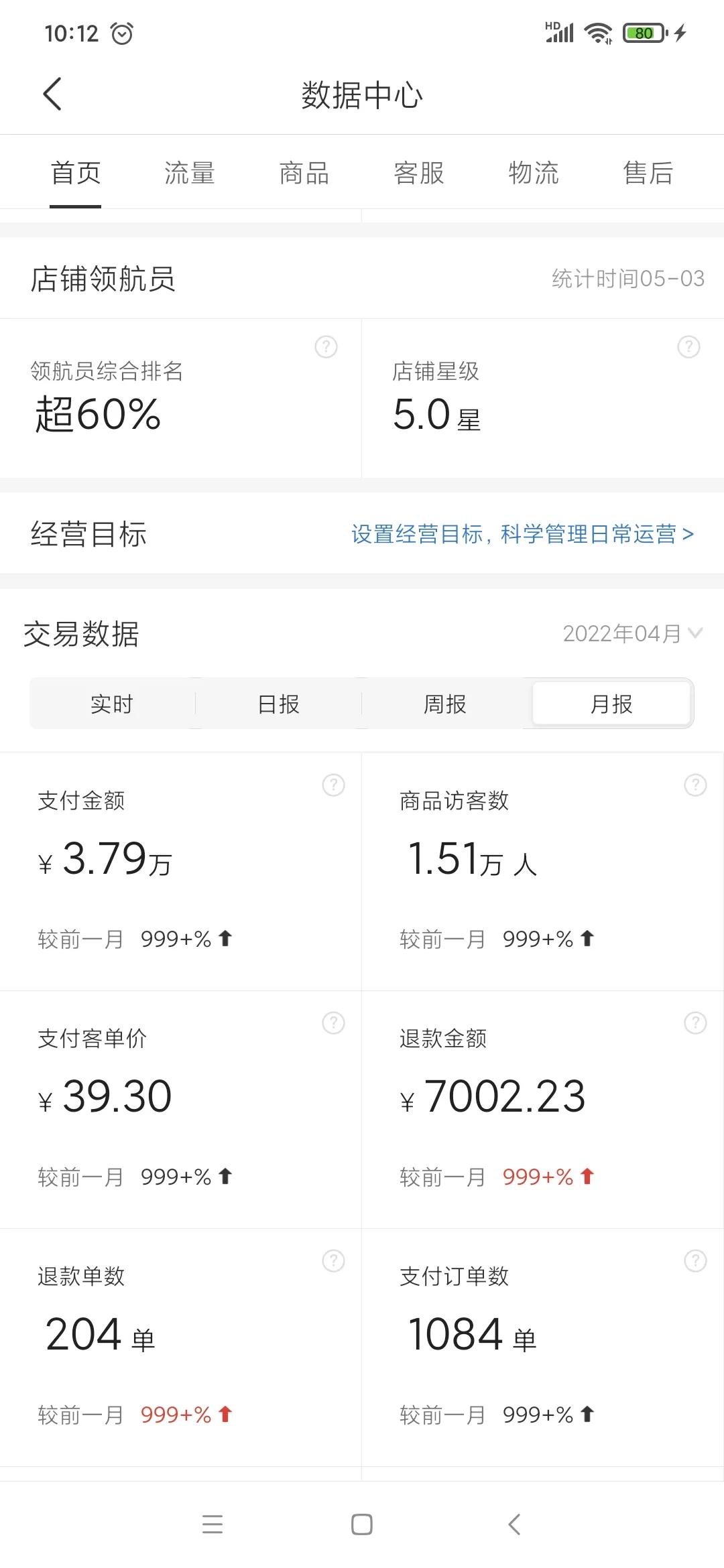Open the 2022年04月 date selector
The image size is (724, 1568).
pyautogui.click(x=630, y=633)
